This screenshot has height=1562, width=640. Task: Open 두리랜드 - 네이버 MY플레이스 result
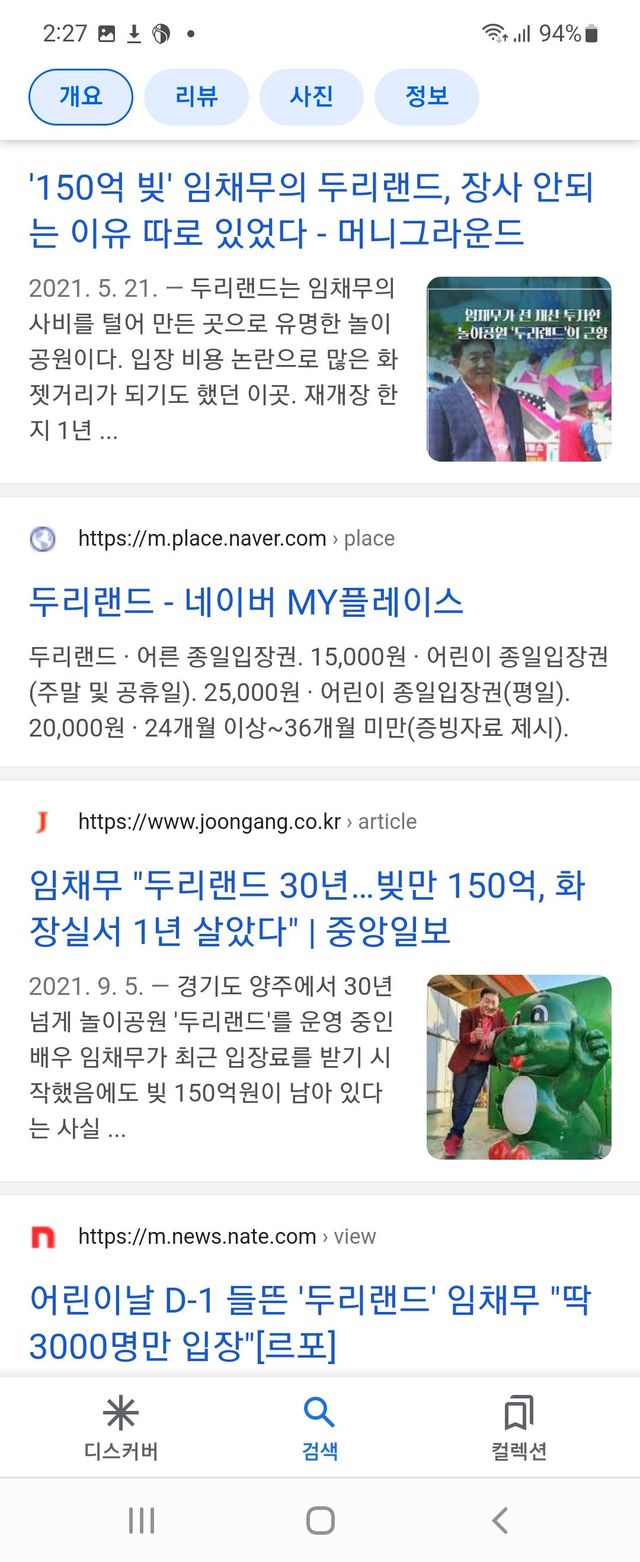point(246,601)
